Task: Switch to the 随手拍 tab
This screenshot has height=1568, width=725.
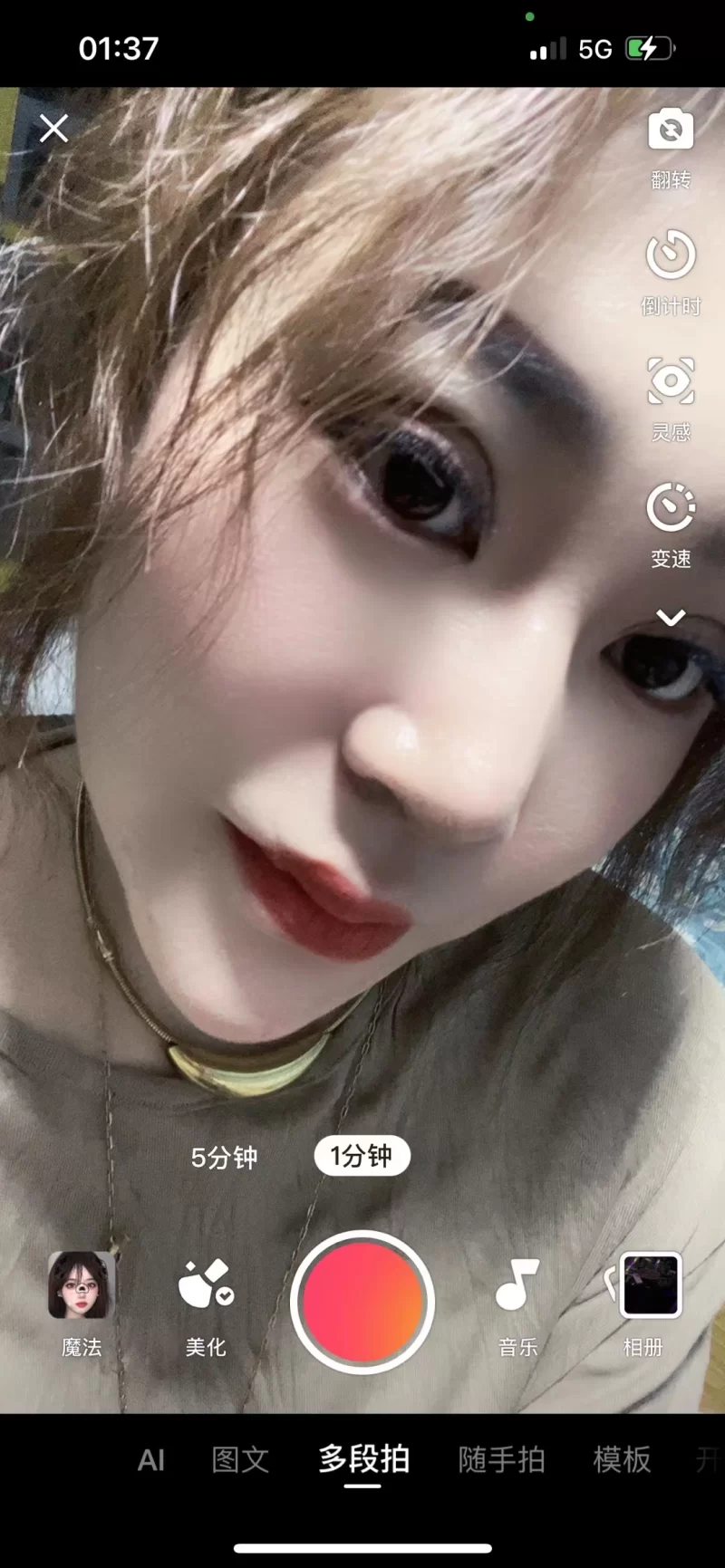Action: coord(501,1459)
